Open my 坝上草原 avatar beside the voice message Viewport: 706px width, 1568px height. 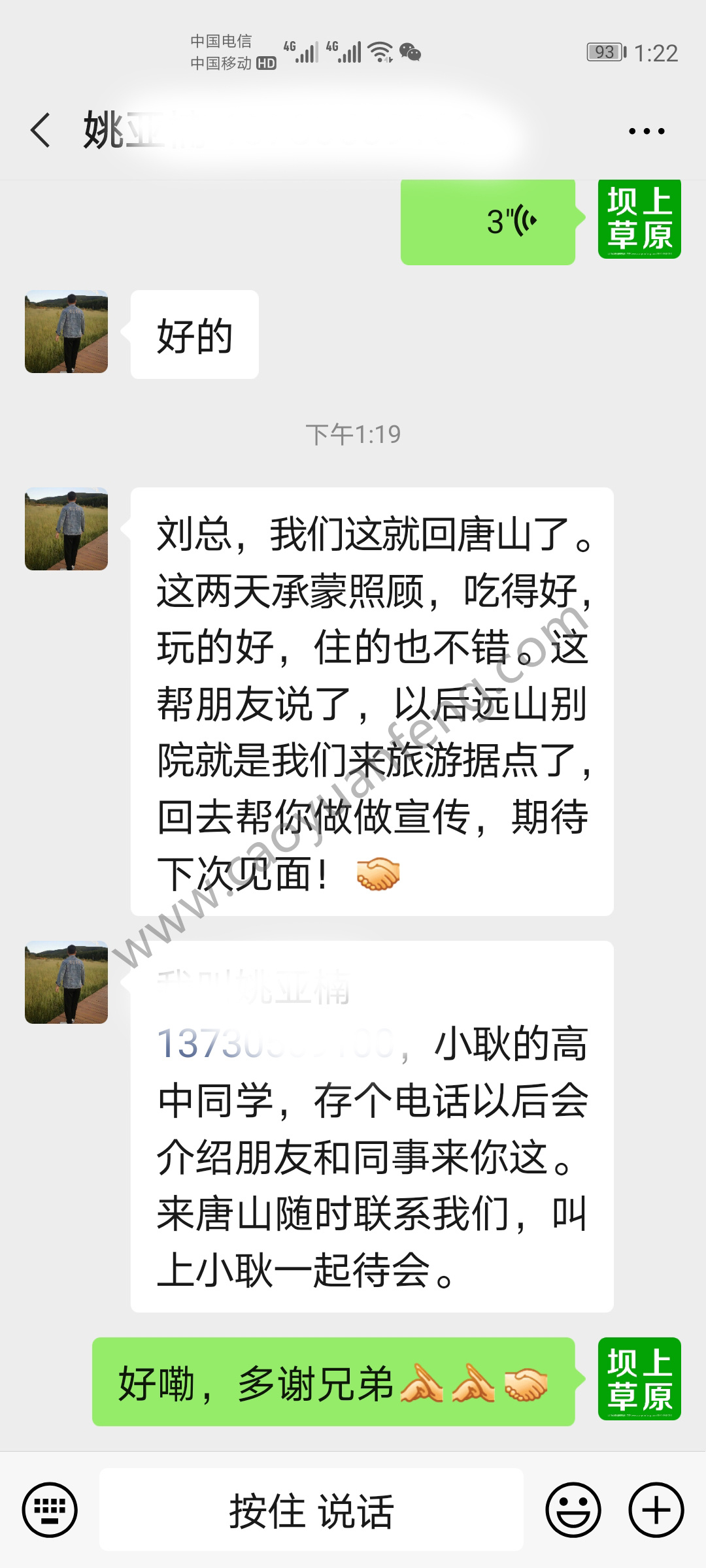coord(639,219)
